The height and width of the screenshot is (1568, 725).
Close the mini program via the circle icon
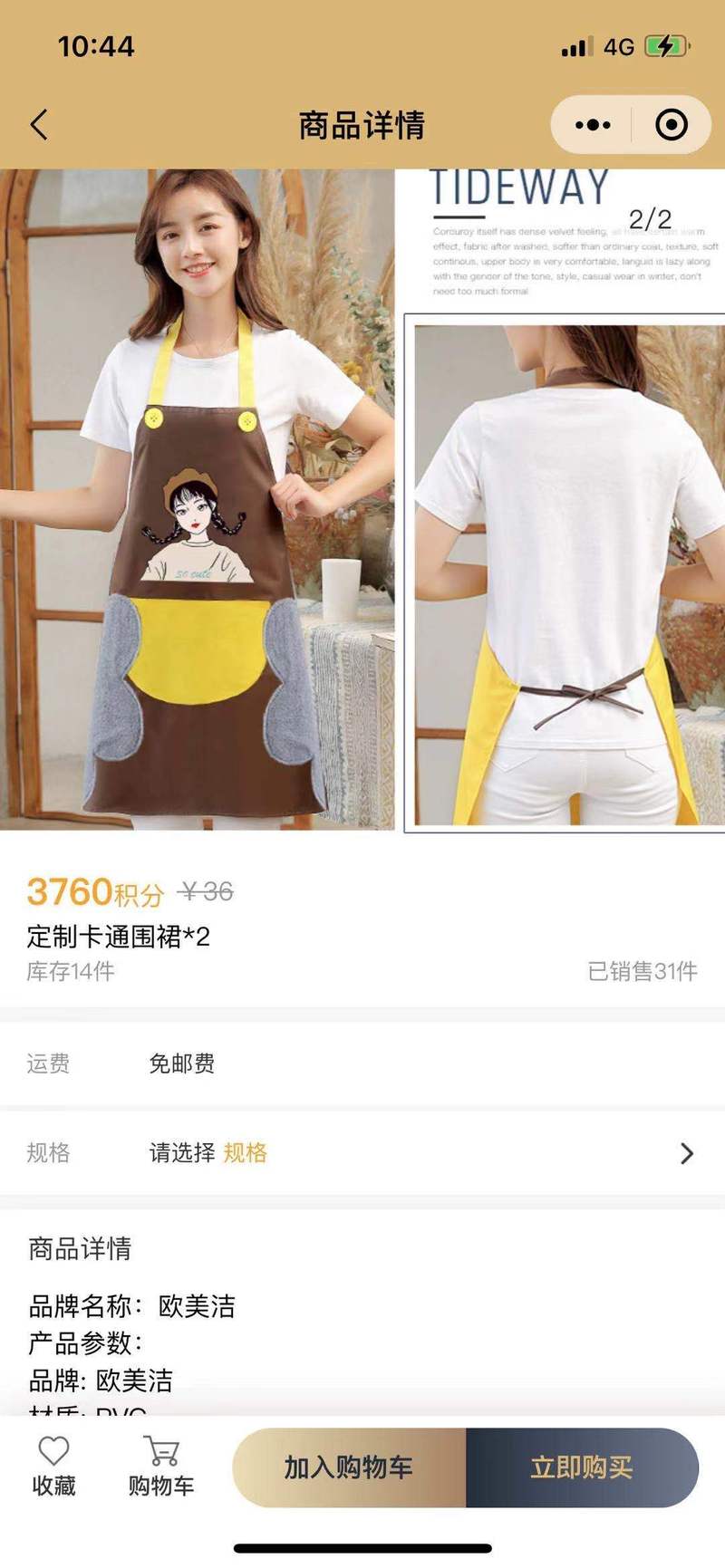pyautogui.click(x=671, y=125)
